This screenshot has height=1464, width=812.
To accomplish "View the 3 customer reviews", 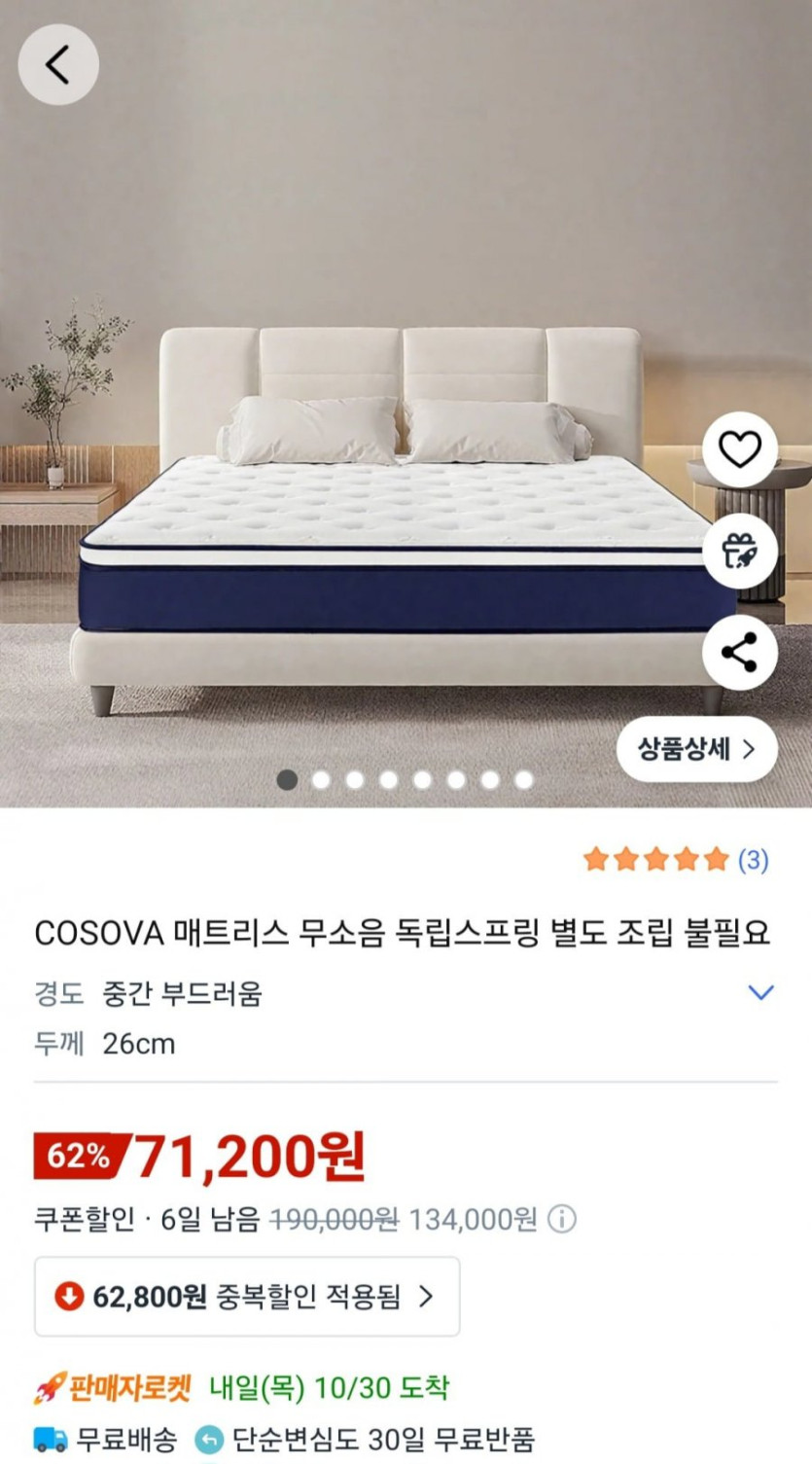I will pos(753,860).
